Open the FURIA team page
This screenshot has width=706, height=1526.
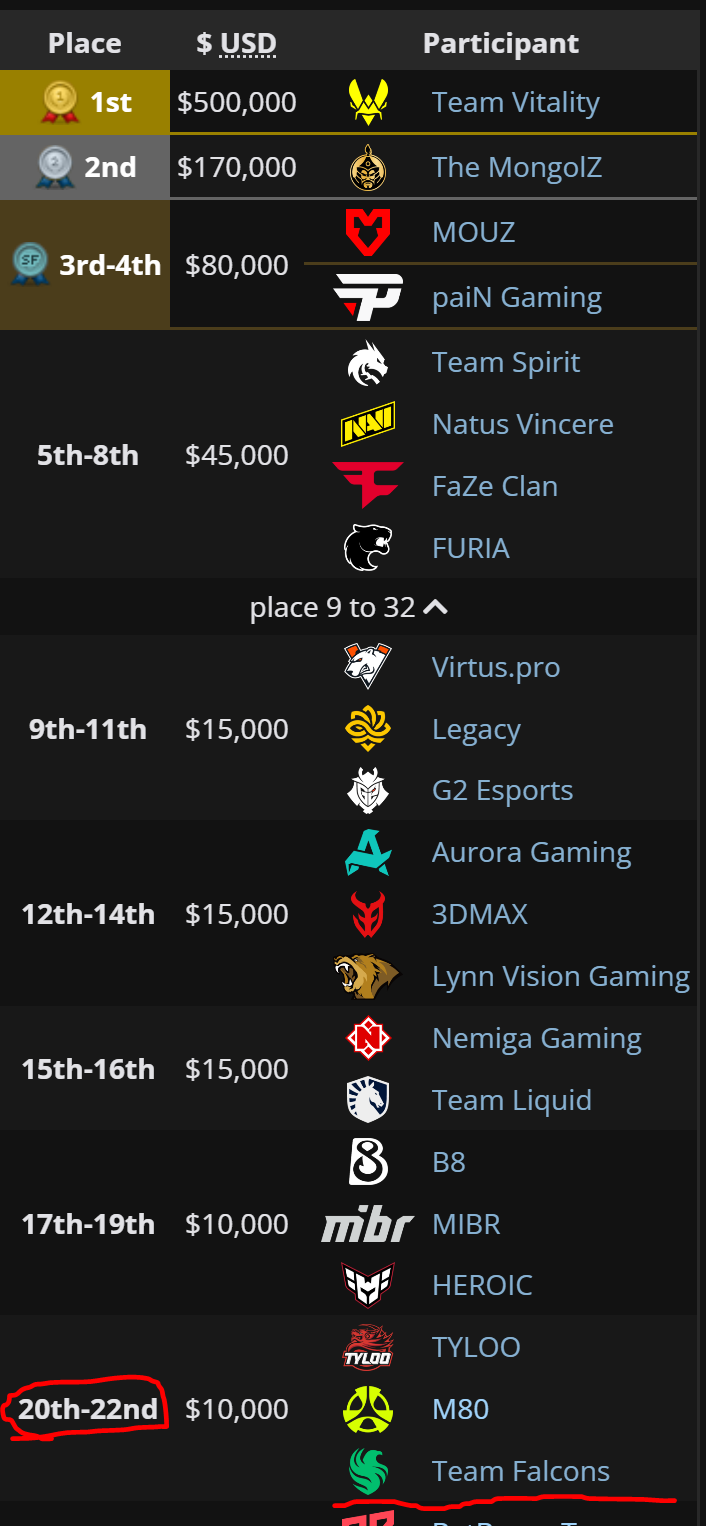470,548
